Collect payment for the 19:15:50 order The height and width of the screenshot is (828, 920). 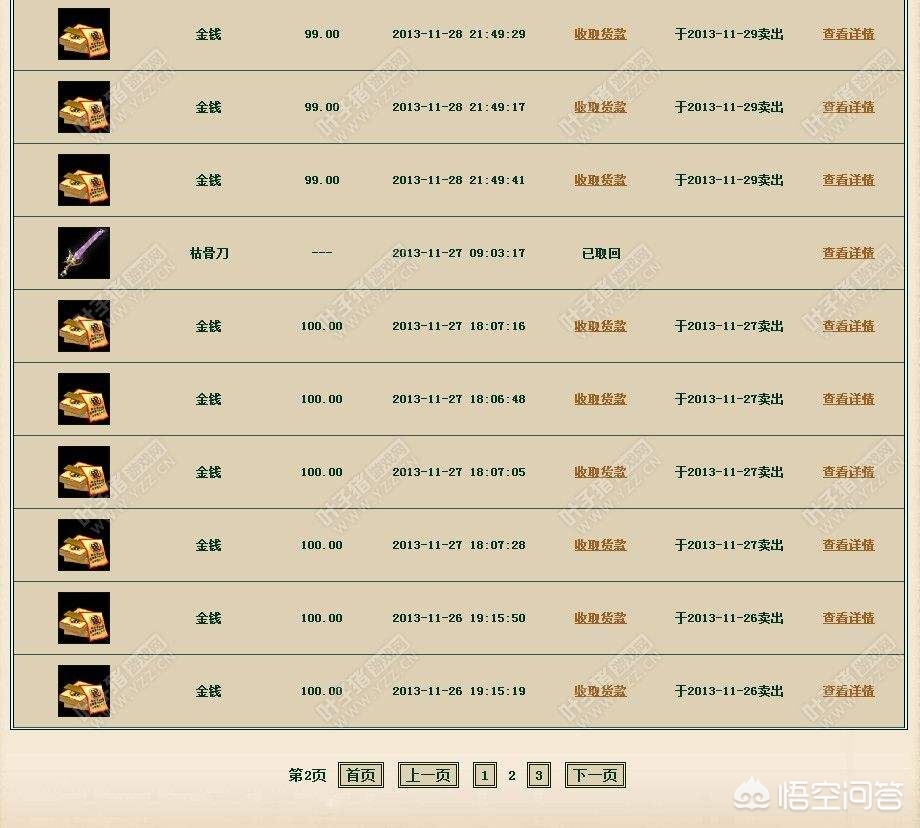(x=600, y=618)
